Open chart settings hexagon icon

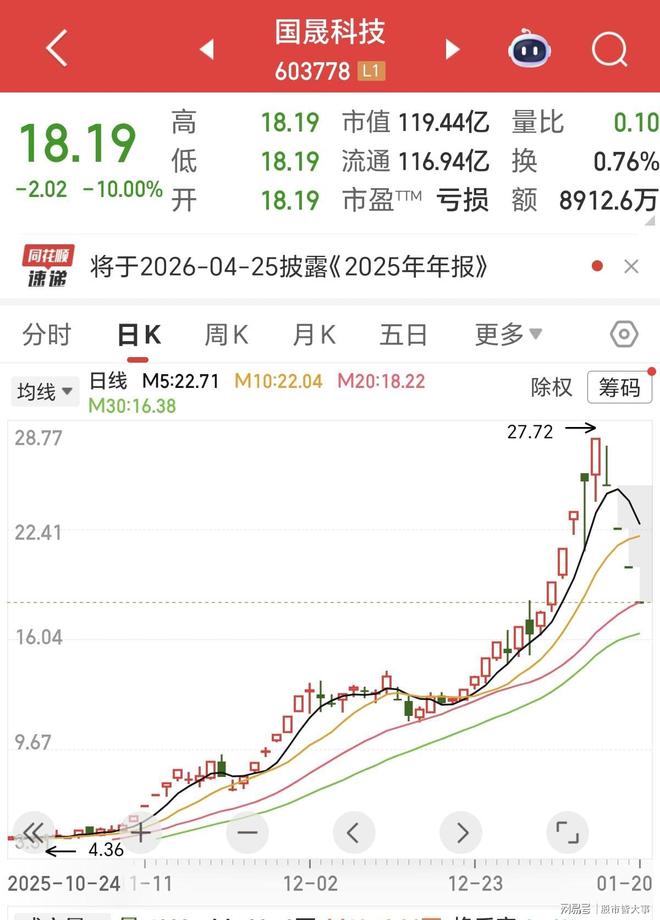[x=623, y=334]
